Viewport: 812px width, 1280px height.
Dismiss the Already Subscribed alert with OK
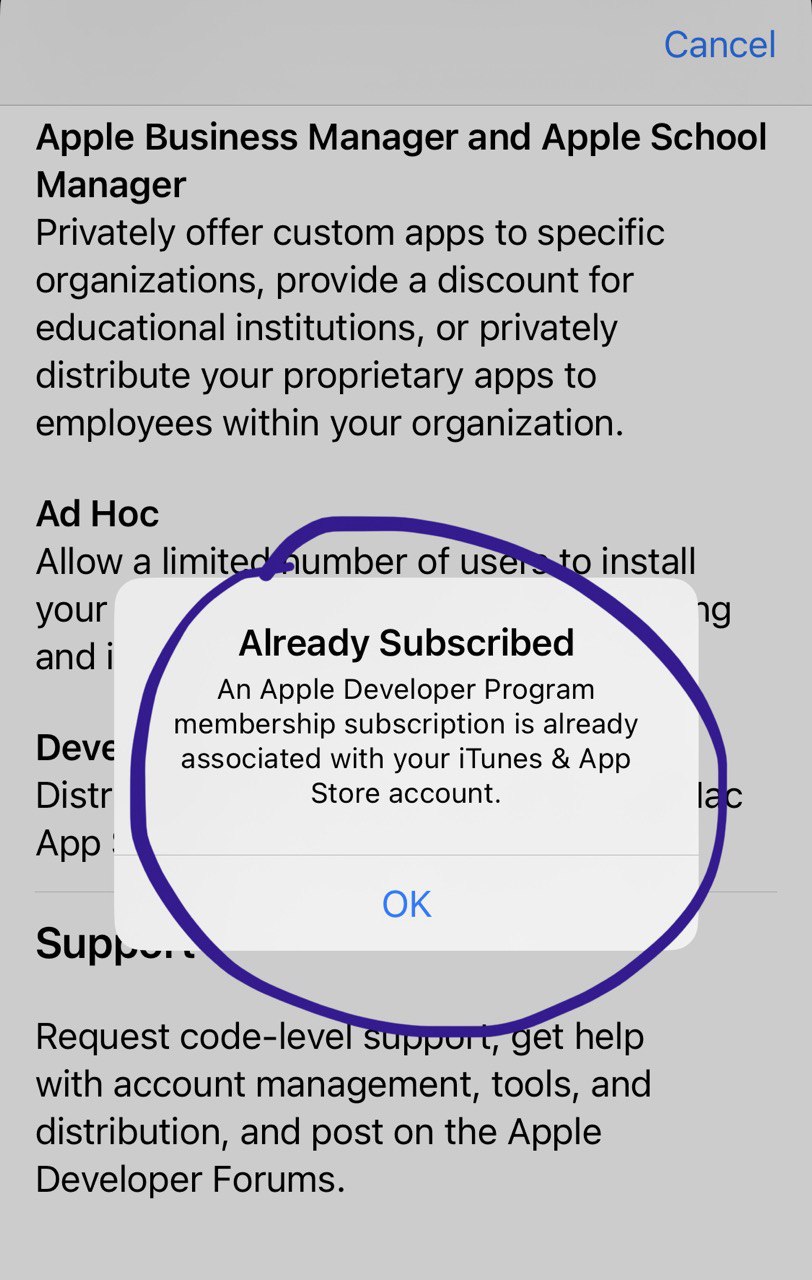point(406,904)
